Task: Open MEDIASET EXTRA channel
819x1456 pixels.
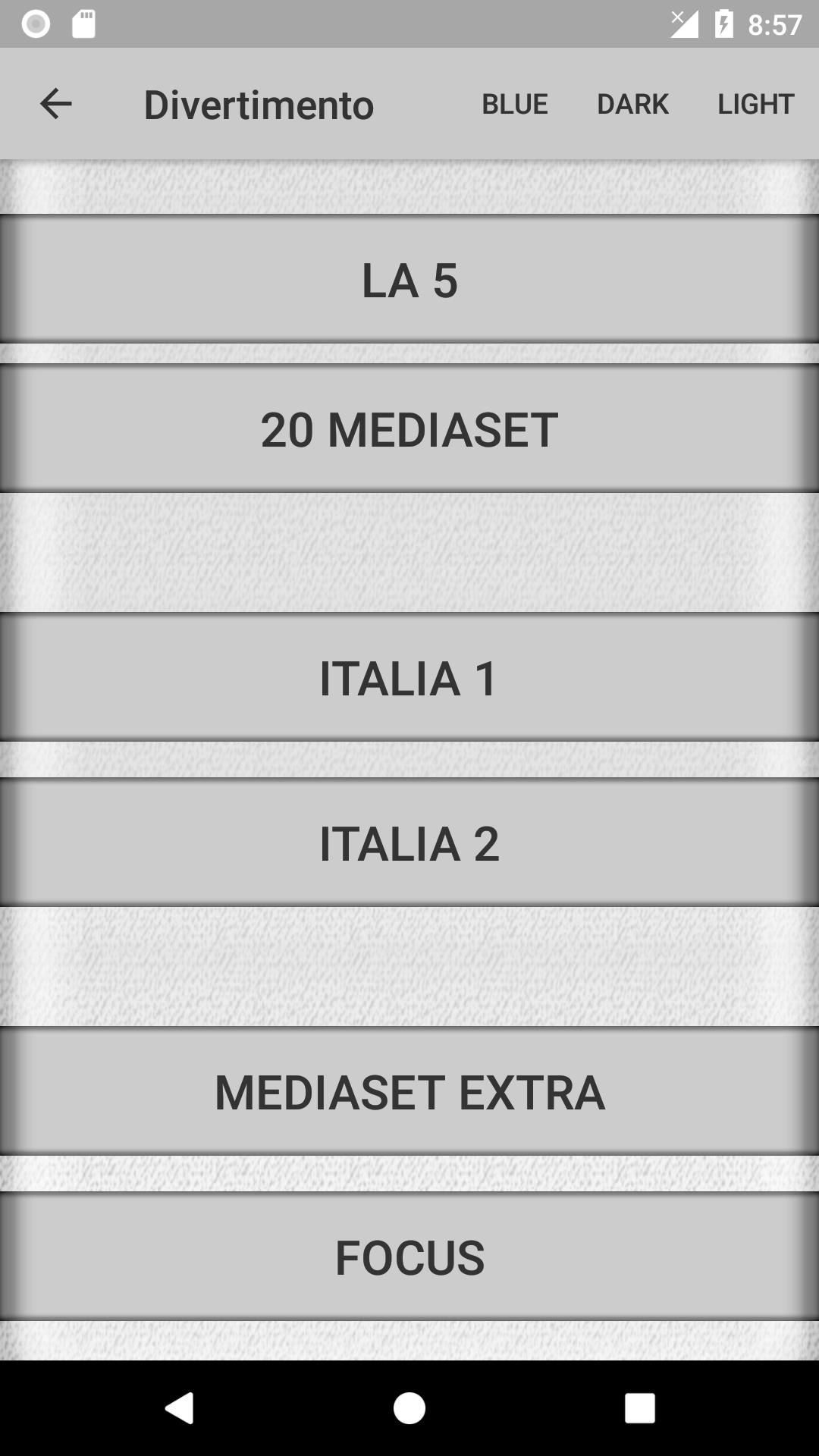Action: pos(409,1091)
